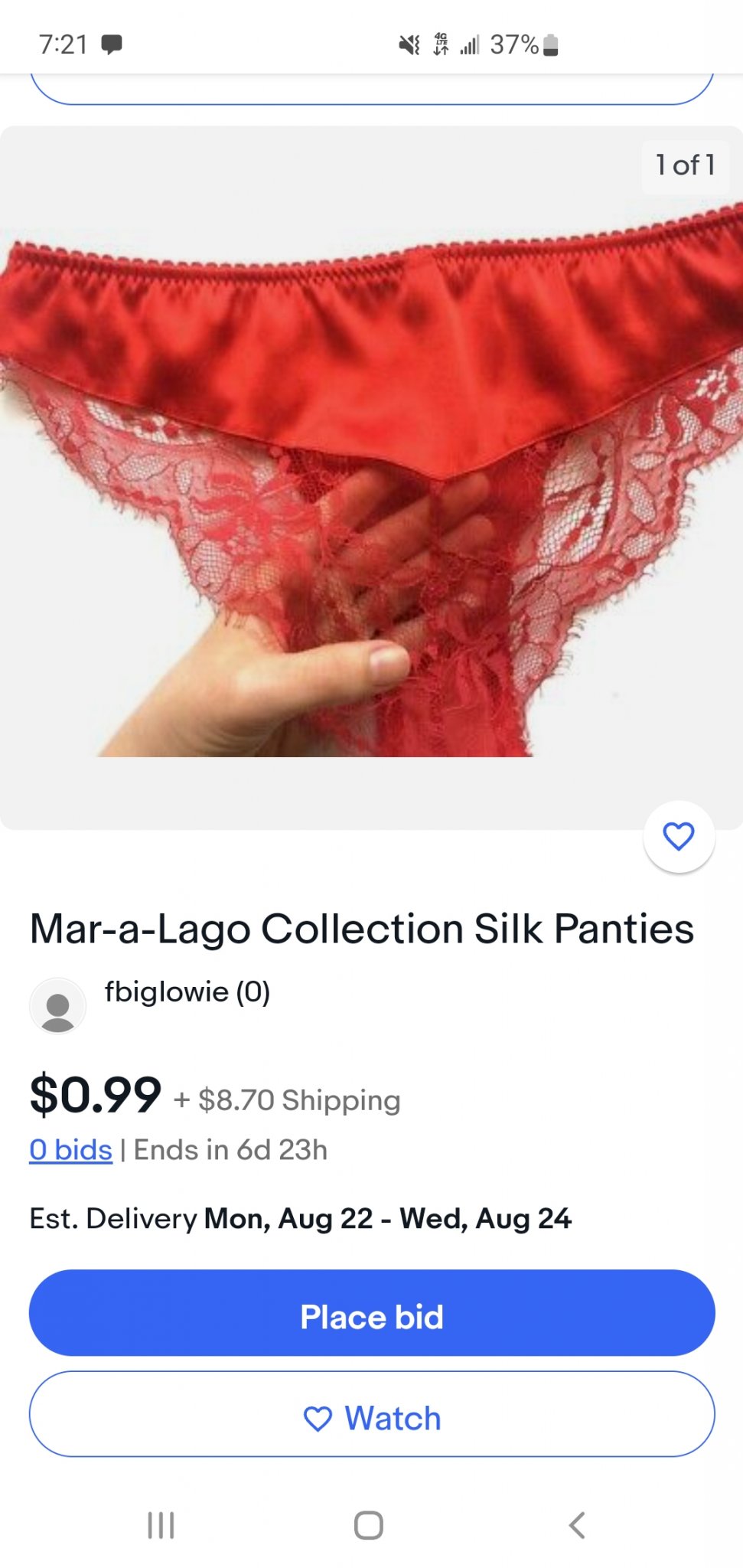The image size is (743, 1568).
Task: Open recent apps from navigation bar
Action: (x=161, y=1525)
